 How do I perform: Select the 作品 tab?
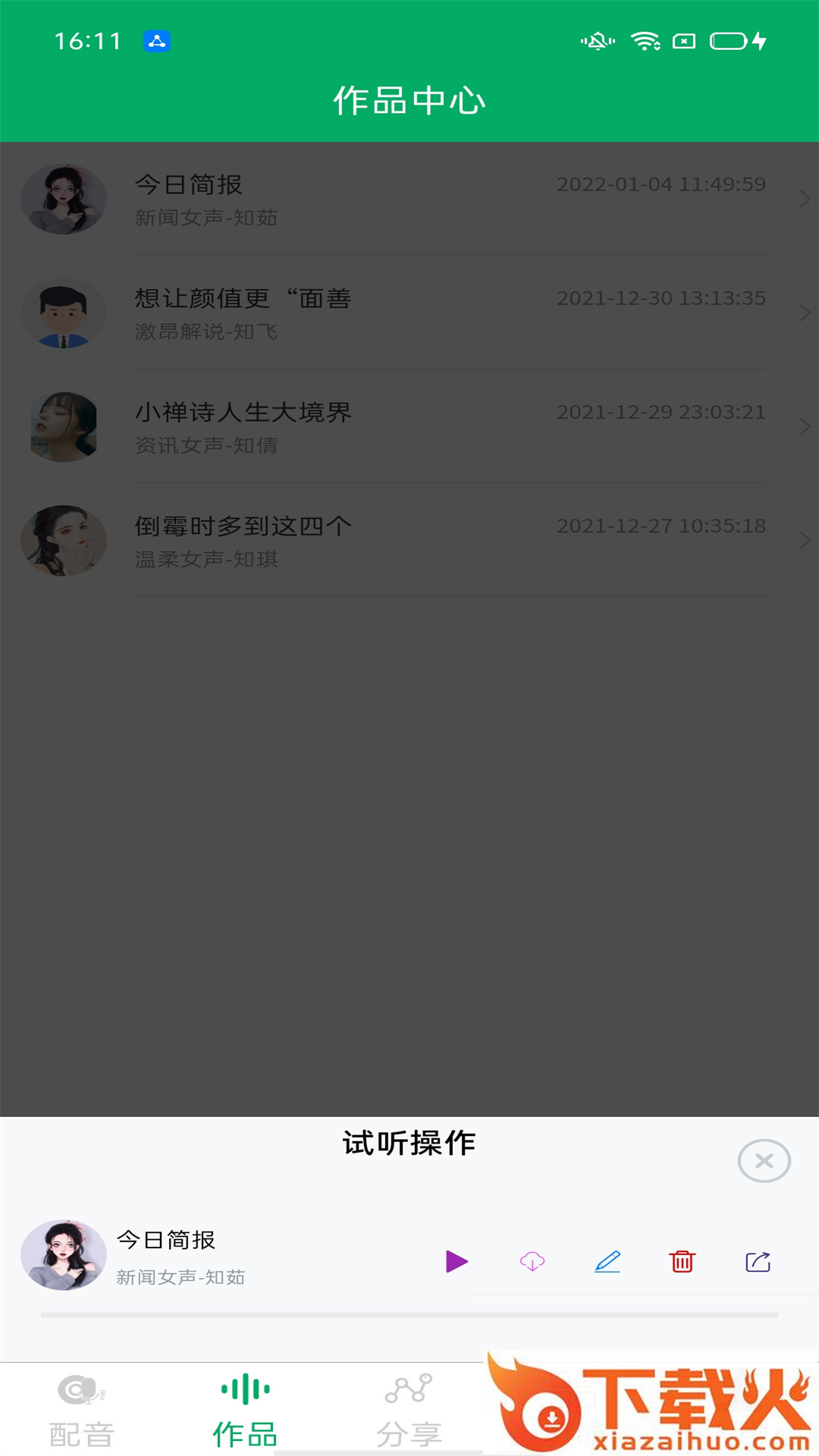click(x=245, y=1411)
